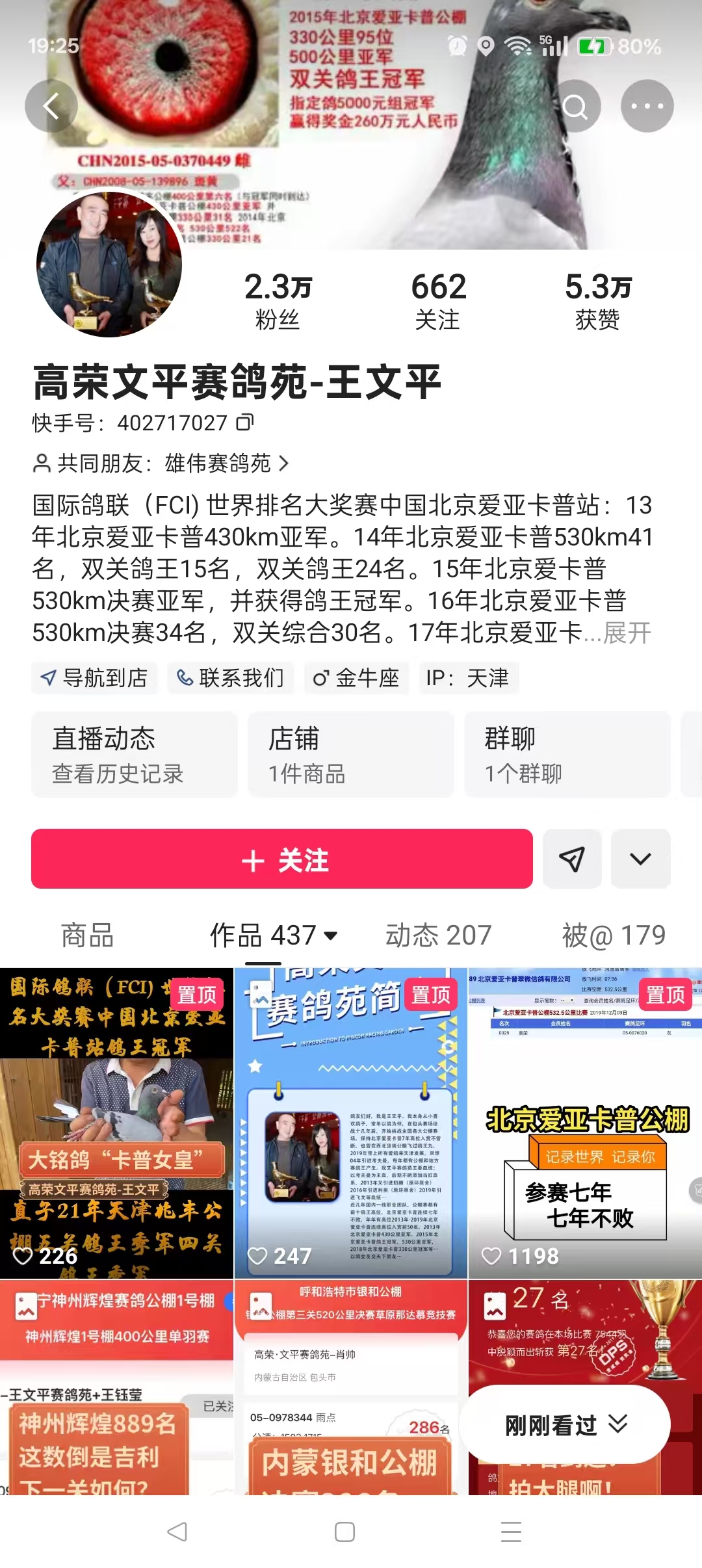Tap the 导航到店 chip
This screenshot has width=702, height=1568.
click(x=95, y=678)
